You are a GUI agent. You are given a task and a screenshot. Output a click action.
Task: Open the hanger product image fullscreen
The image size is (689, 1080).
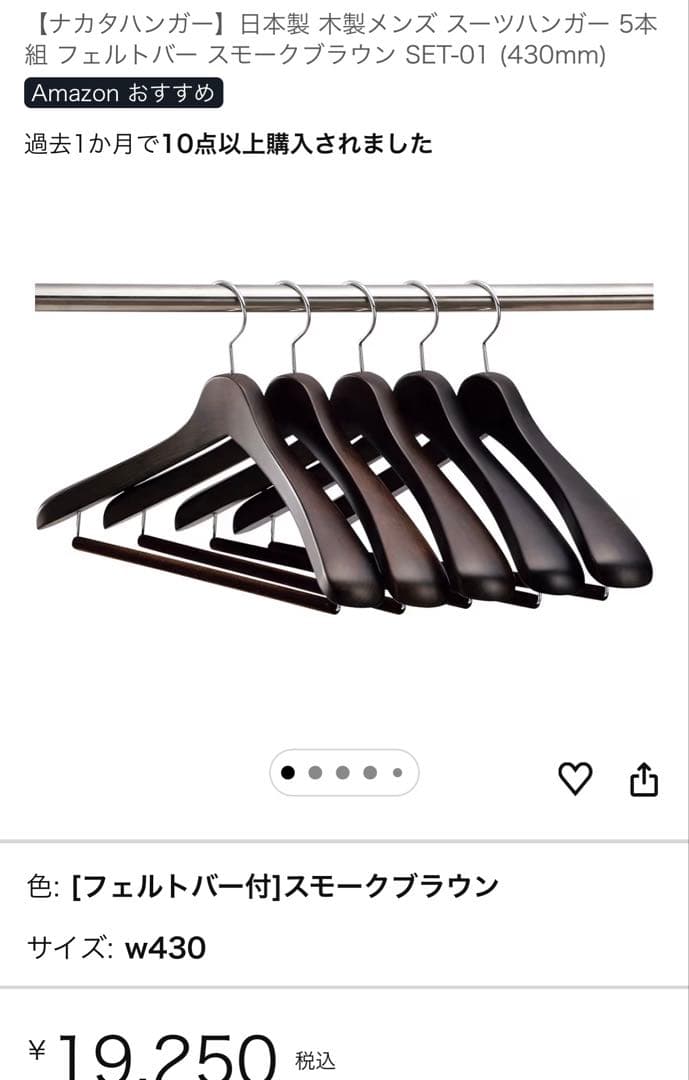pos(344,450)
